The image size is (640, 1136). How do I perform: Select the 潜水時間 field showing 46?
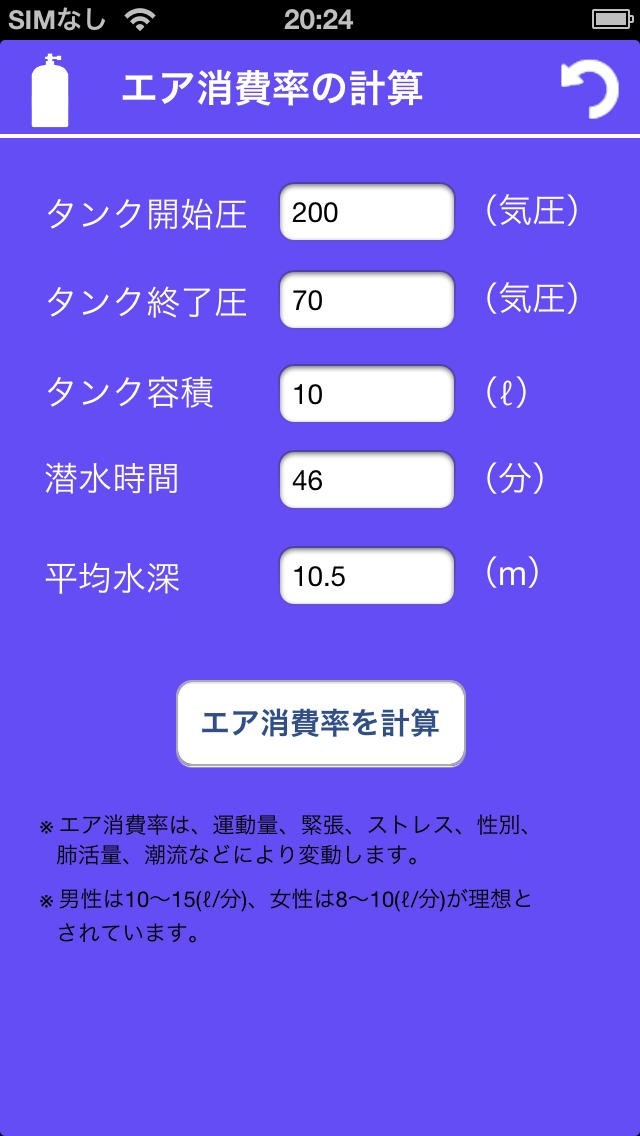[x=367, y=480]
